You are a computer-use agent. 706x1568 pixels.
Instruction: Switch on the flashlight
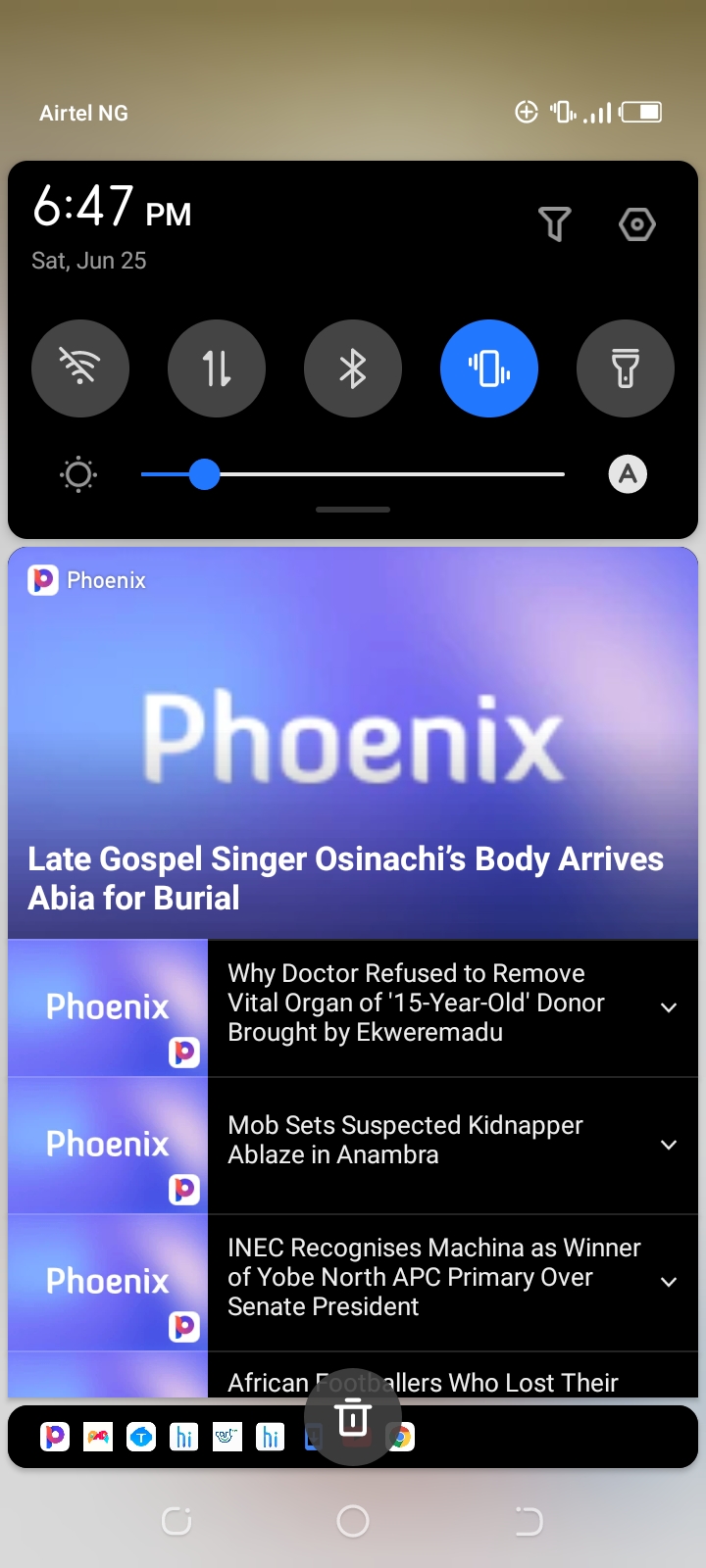pyautogui.click(x=626, y=368)
